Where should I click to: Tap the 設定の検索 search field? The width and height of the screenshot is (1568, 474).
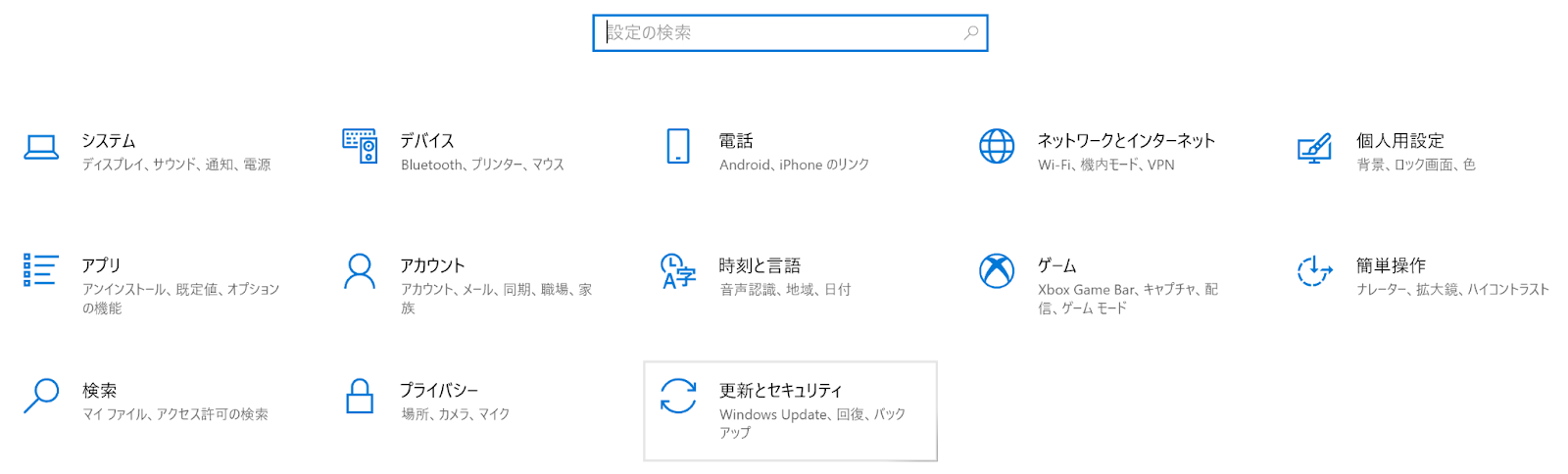(x=790, y=32)
